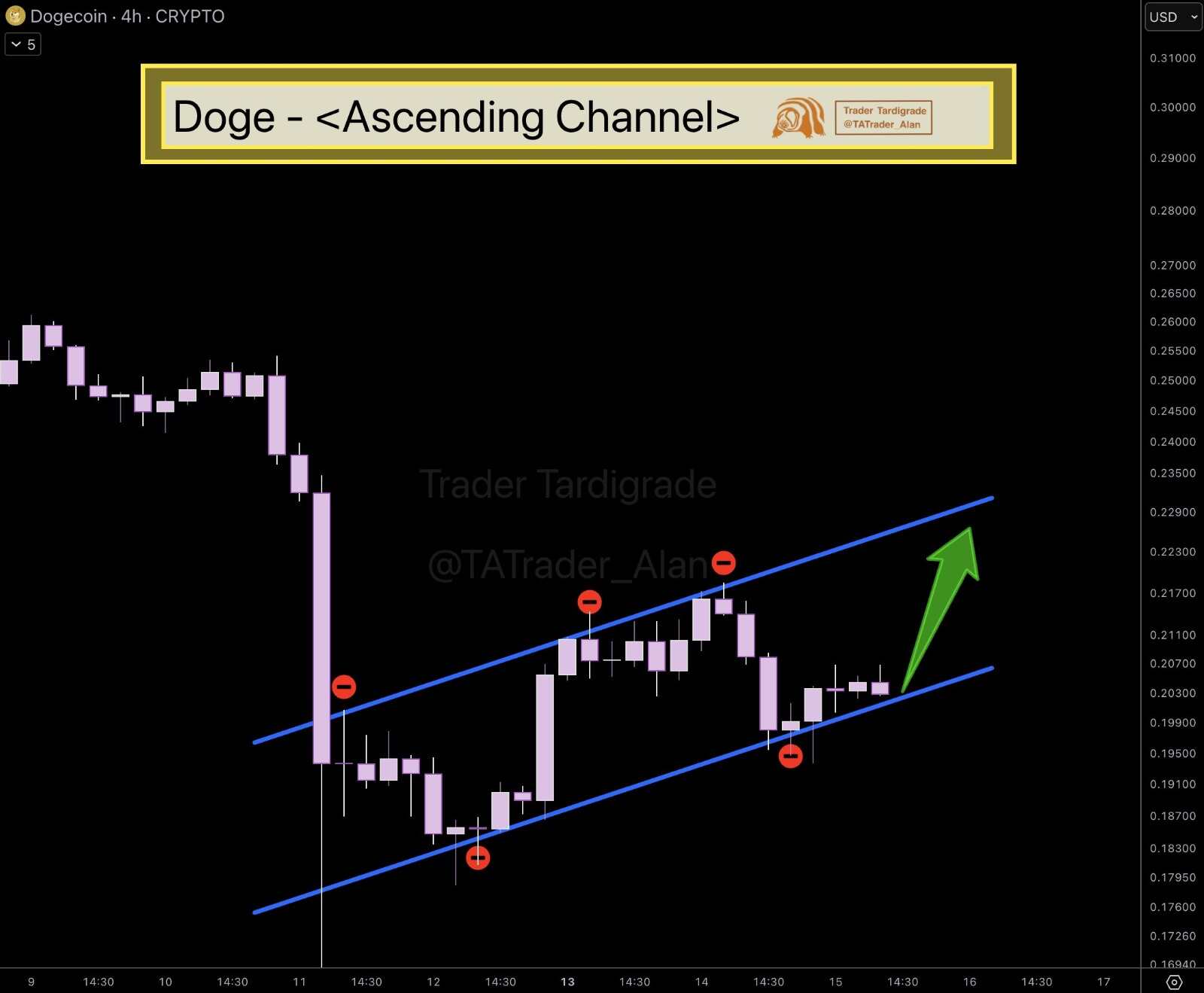Screen dimensions: 1204x993
Task: Open the Dogecoin symbol title
Action: click(68, 16)
